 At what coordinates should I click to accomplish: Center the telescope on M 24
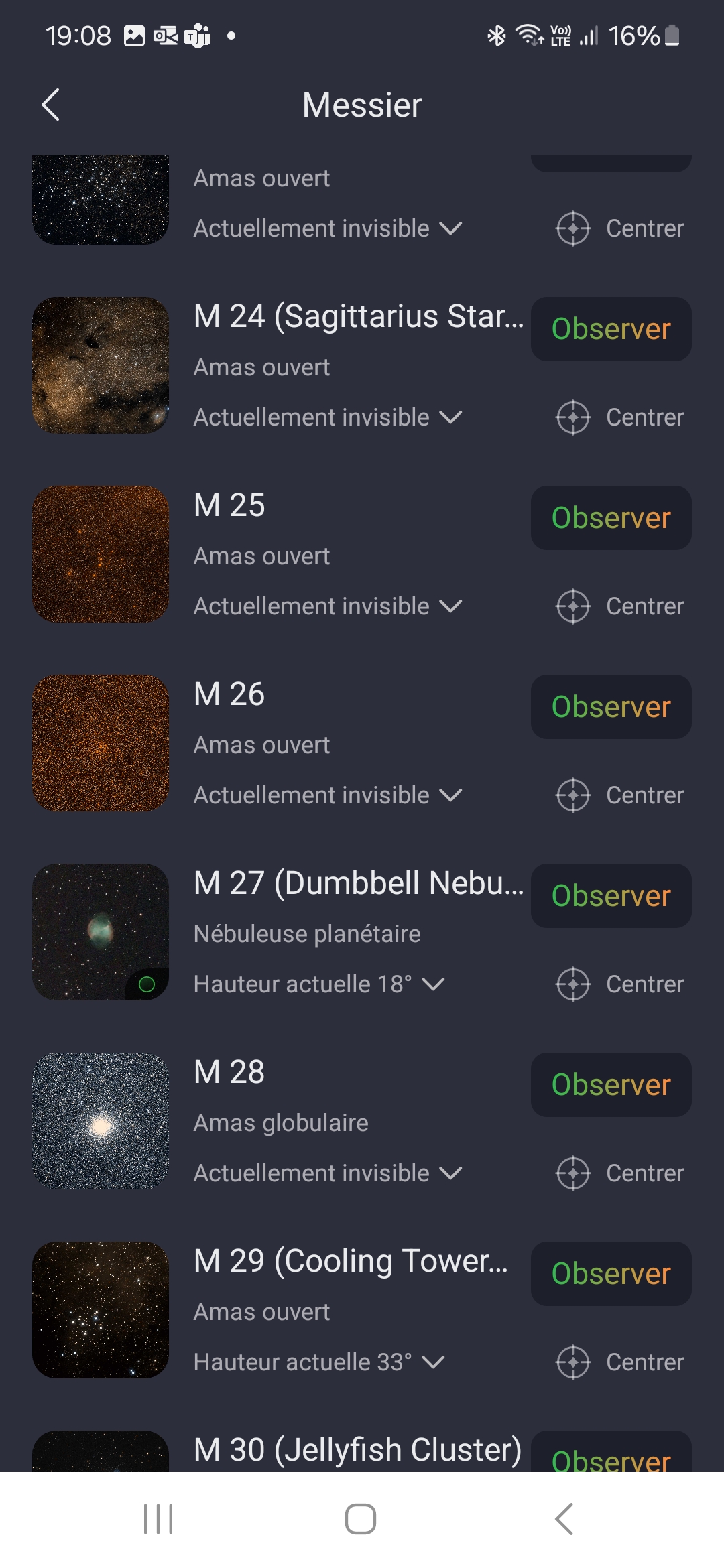point(620,417)
